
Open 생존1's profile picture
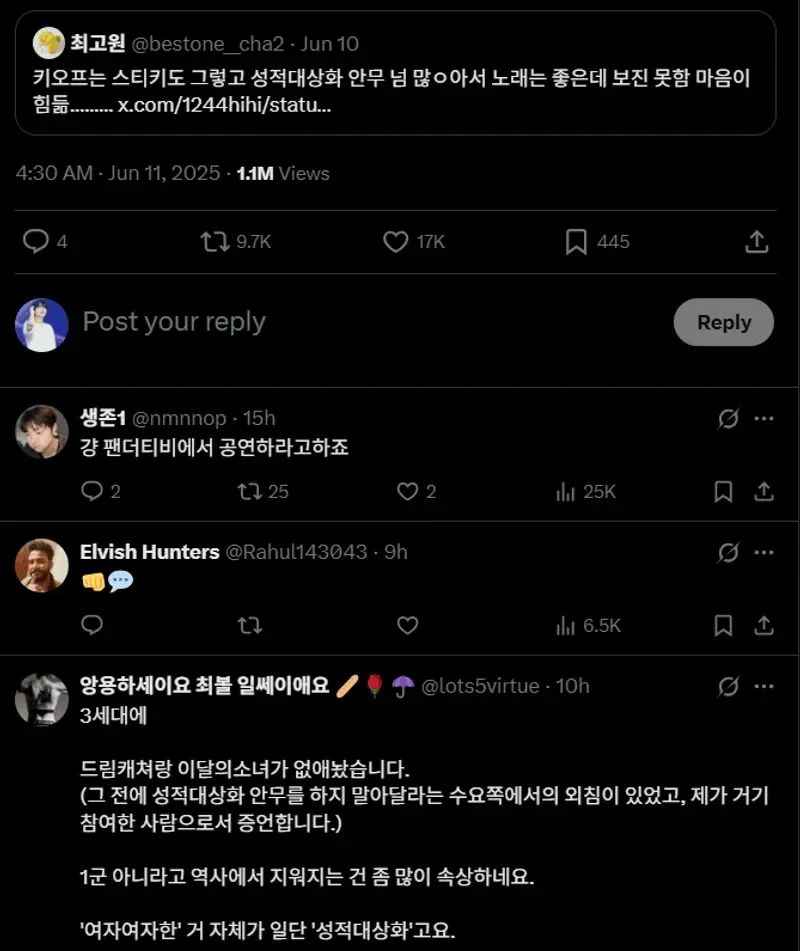(x=42, y=431)
